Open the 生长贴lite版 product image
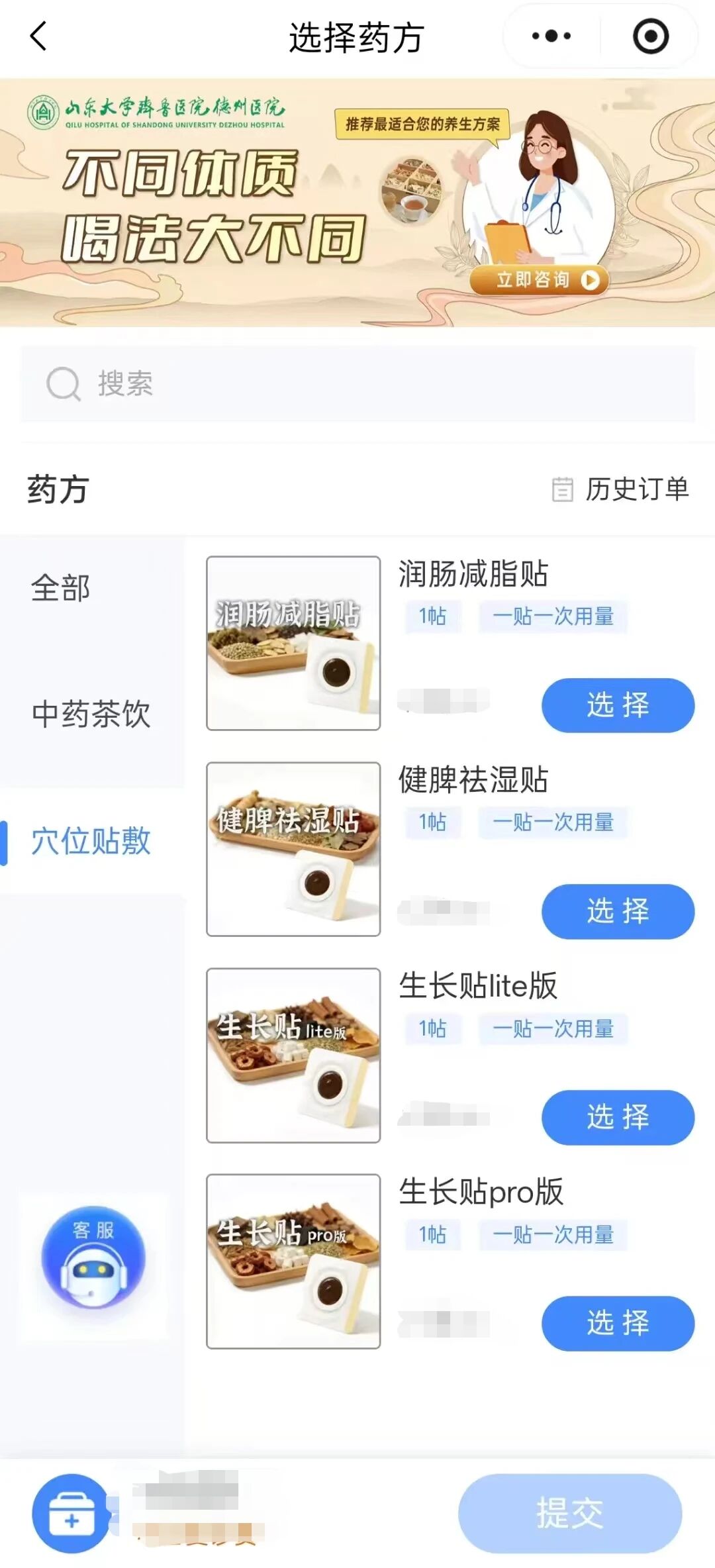The image size is (715, 1568). tap(293, 1055)
